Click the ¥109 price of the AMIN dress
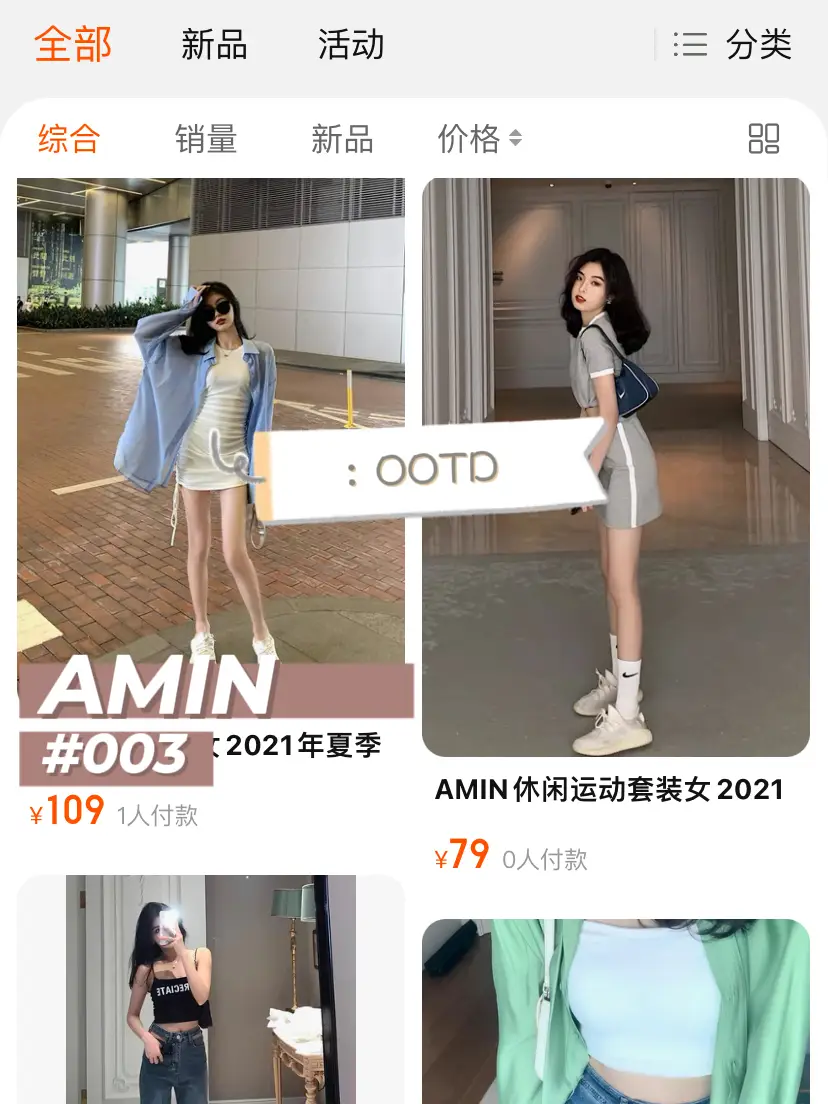Viewport: 828px width, 1104px height. 66,811
